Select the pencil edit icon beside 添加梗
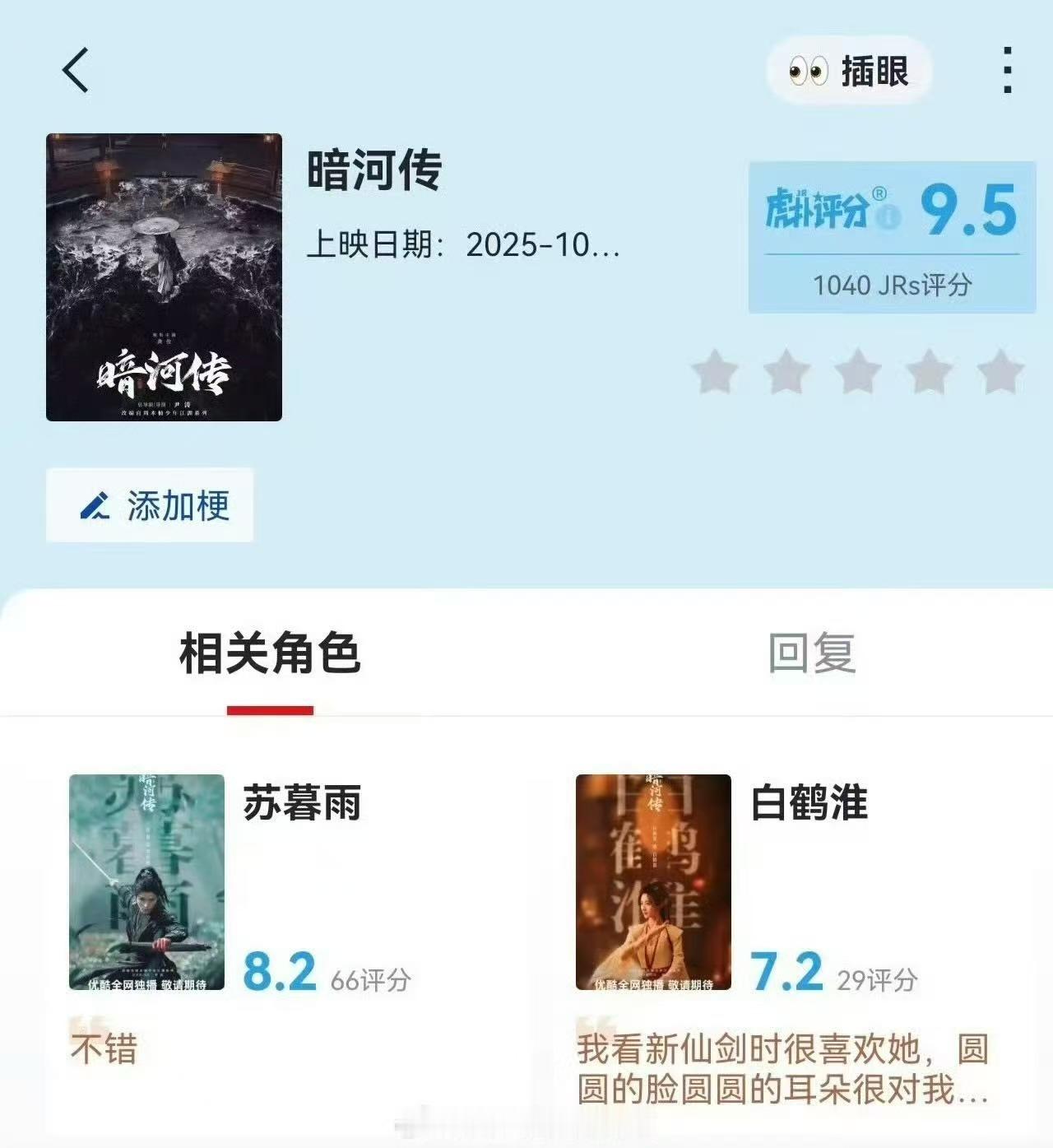The width and height of the screenshot is (1053, 1148). click(x=96, y=507)
